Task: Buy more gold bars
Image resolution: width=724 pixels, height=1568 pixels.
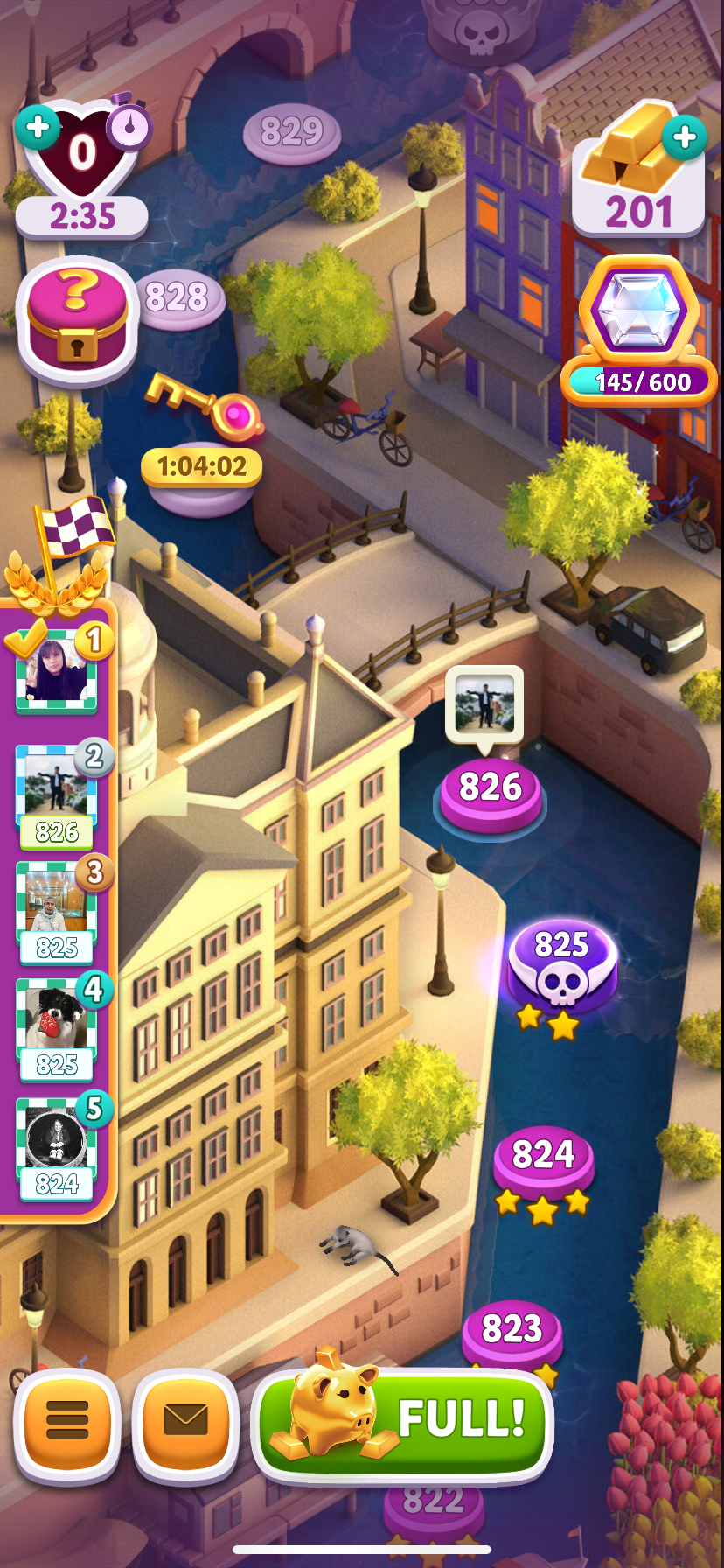Action: (684, 136)
